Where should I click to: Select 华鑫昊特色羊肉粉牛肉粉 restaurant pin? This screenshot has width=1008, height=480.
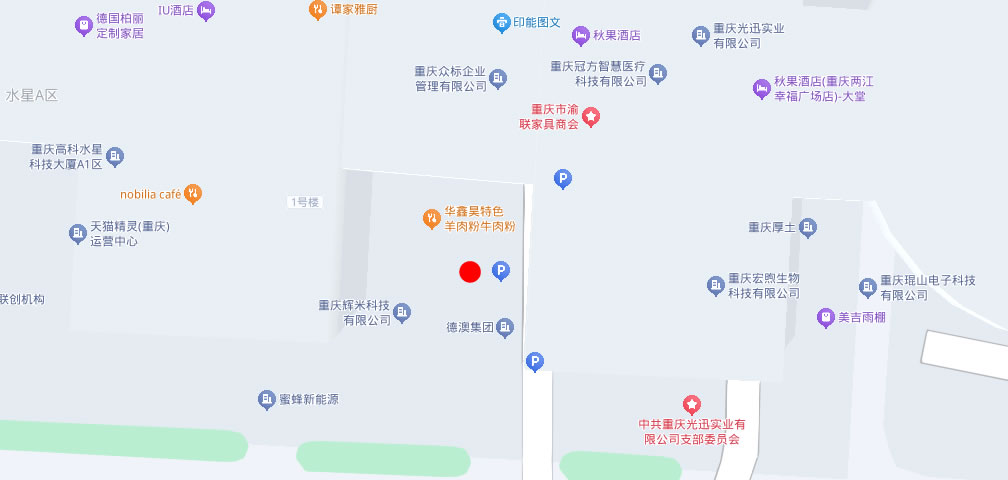pos(431,218)
